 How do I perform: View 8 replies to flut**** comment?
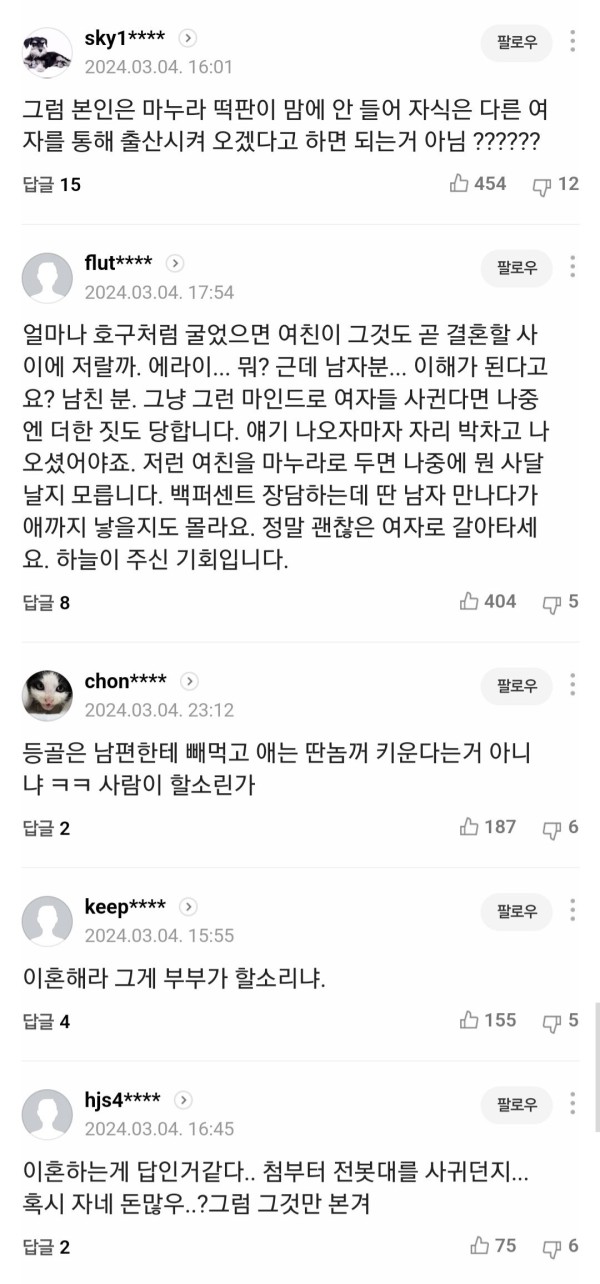point(47,602)
